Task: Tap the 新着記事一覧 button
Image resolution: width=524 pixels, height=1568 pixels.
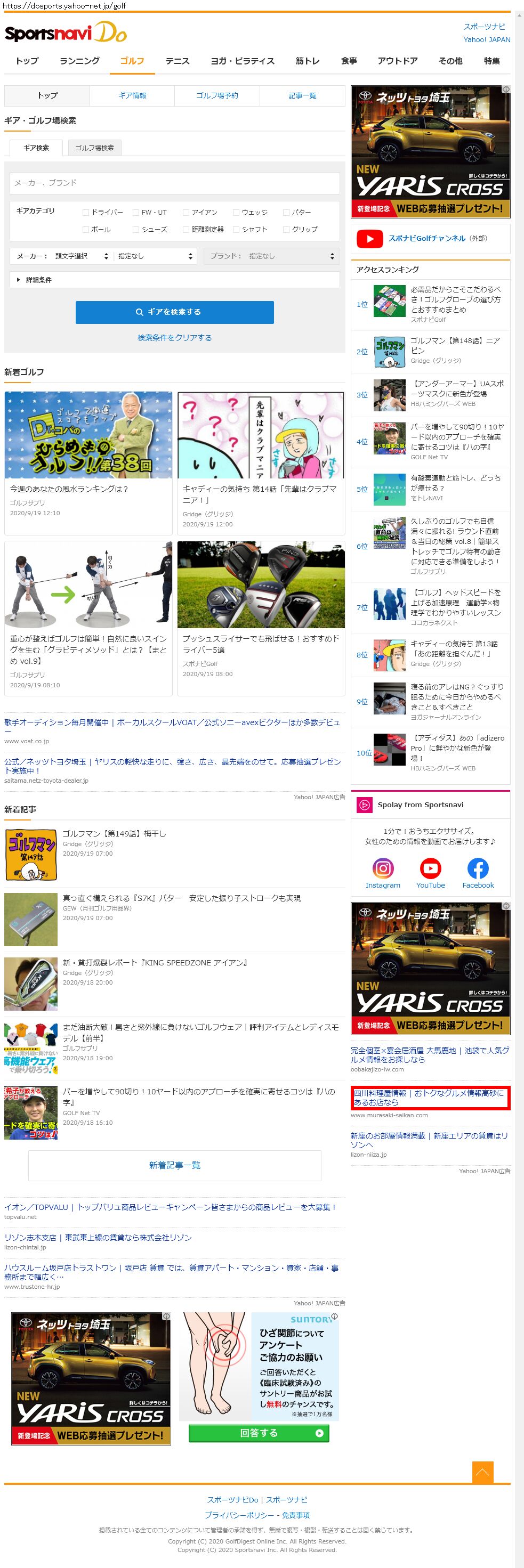Action: (x=174, y=1165)
